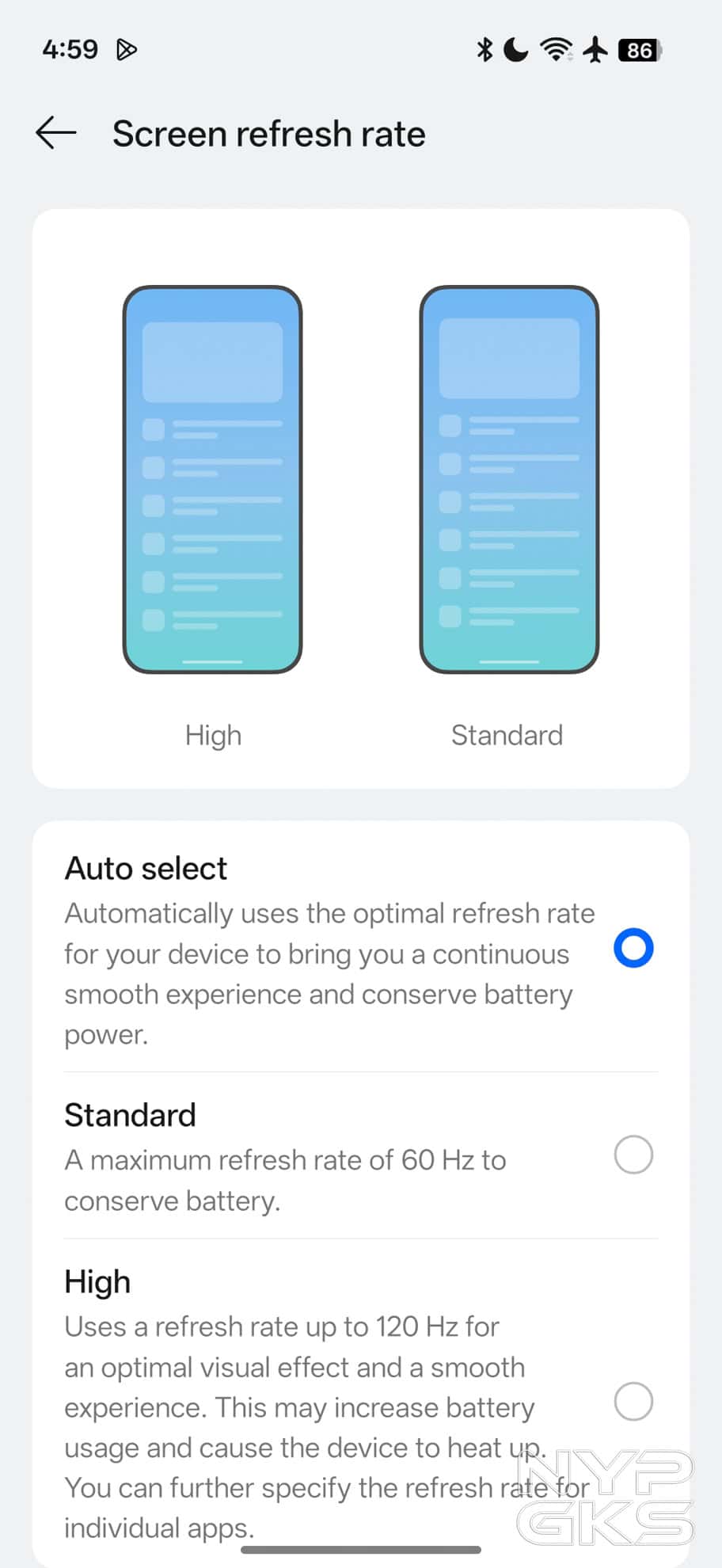
Task: Tap the High refresh rate preview phone
Action: pyautogui.click(x=213, y=479)
